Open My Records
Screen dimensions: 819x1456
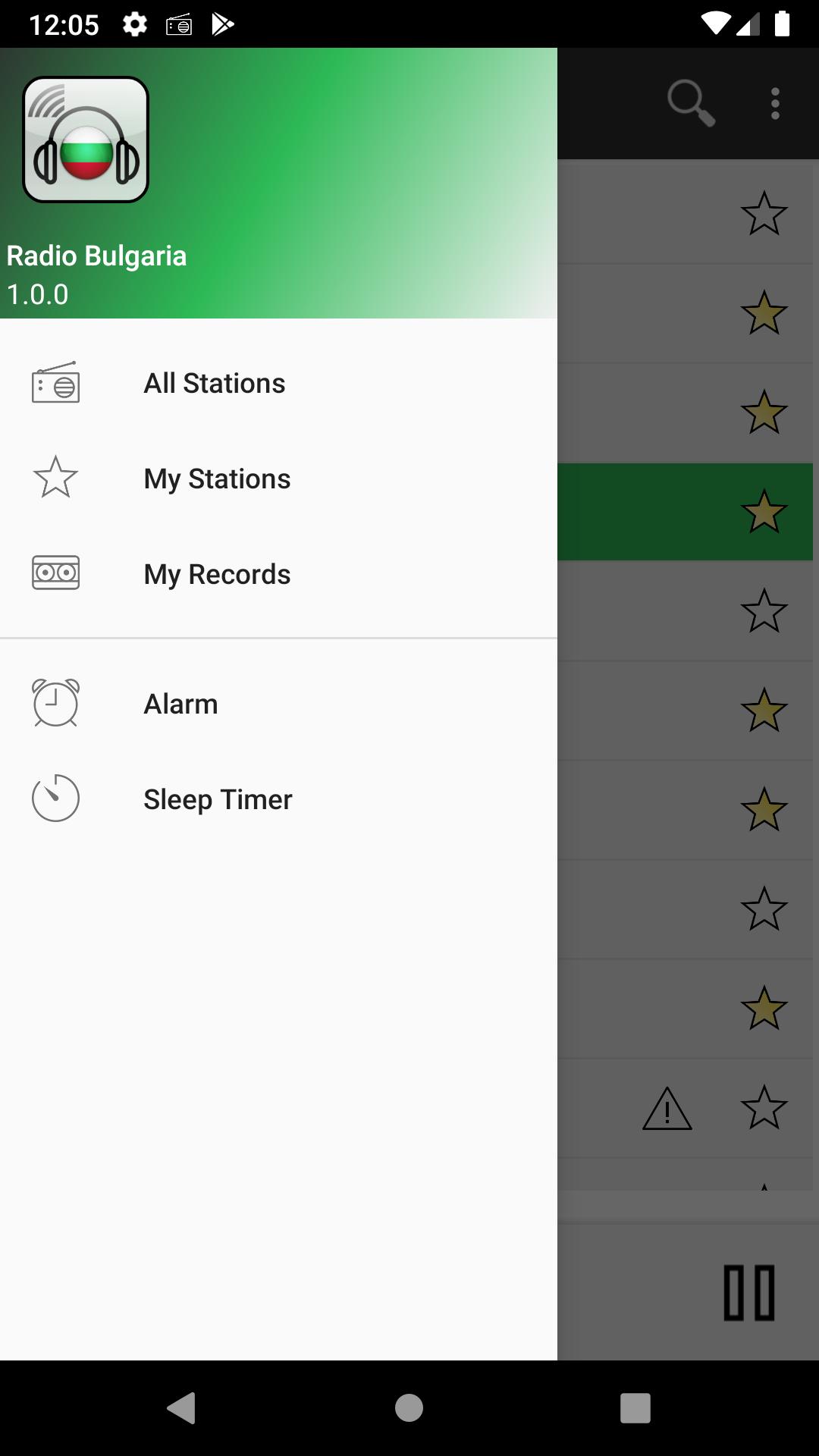[217, 575]
